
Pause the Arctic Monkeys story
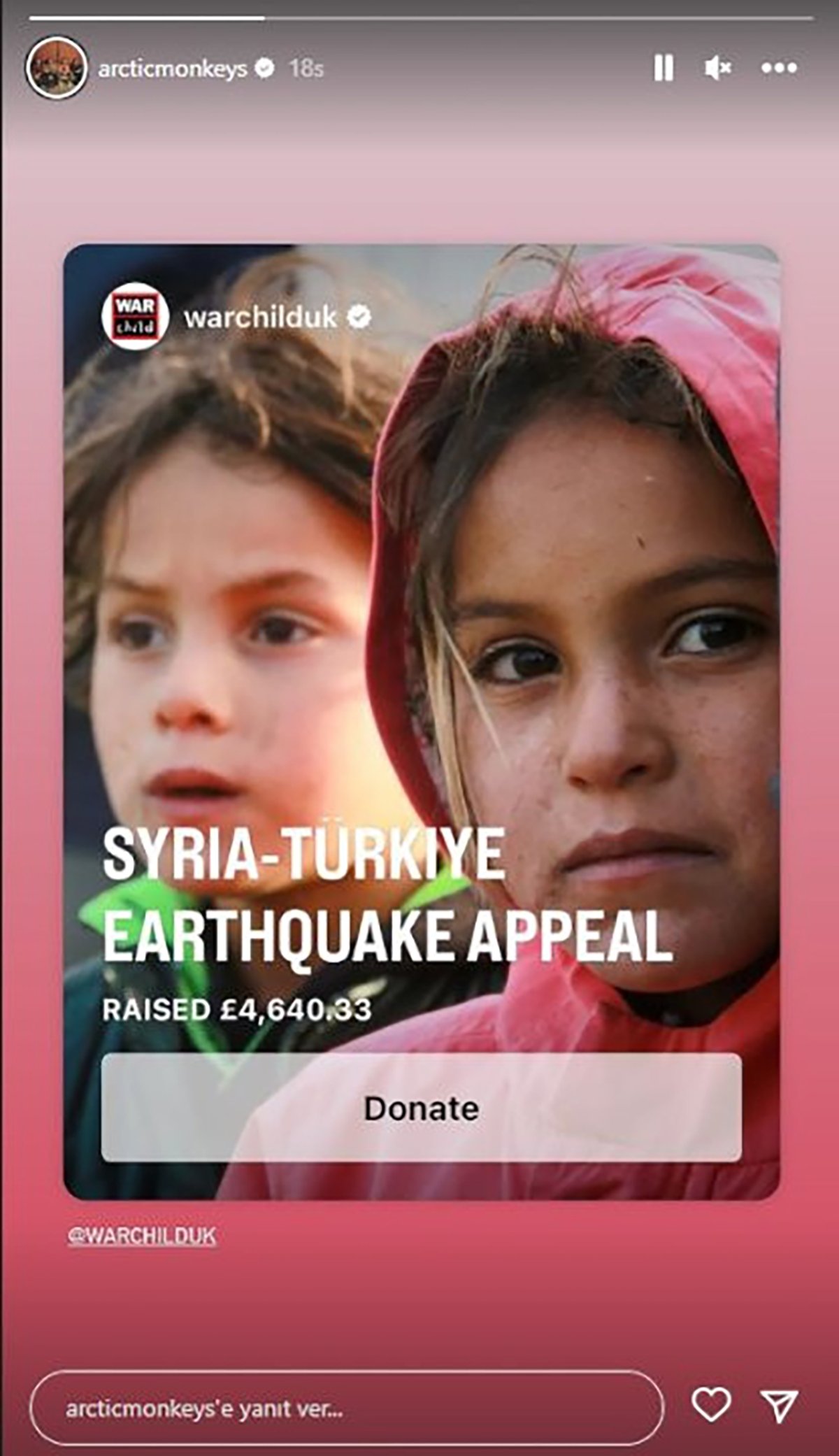(x=663, y=69)
